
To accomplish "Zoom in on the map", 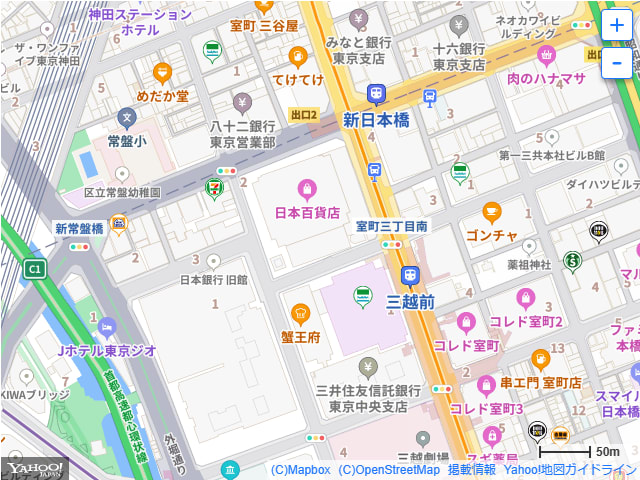I will coord(616,27).
